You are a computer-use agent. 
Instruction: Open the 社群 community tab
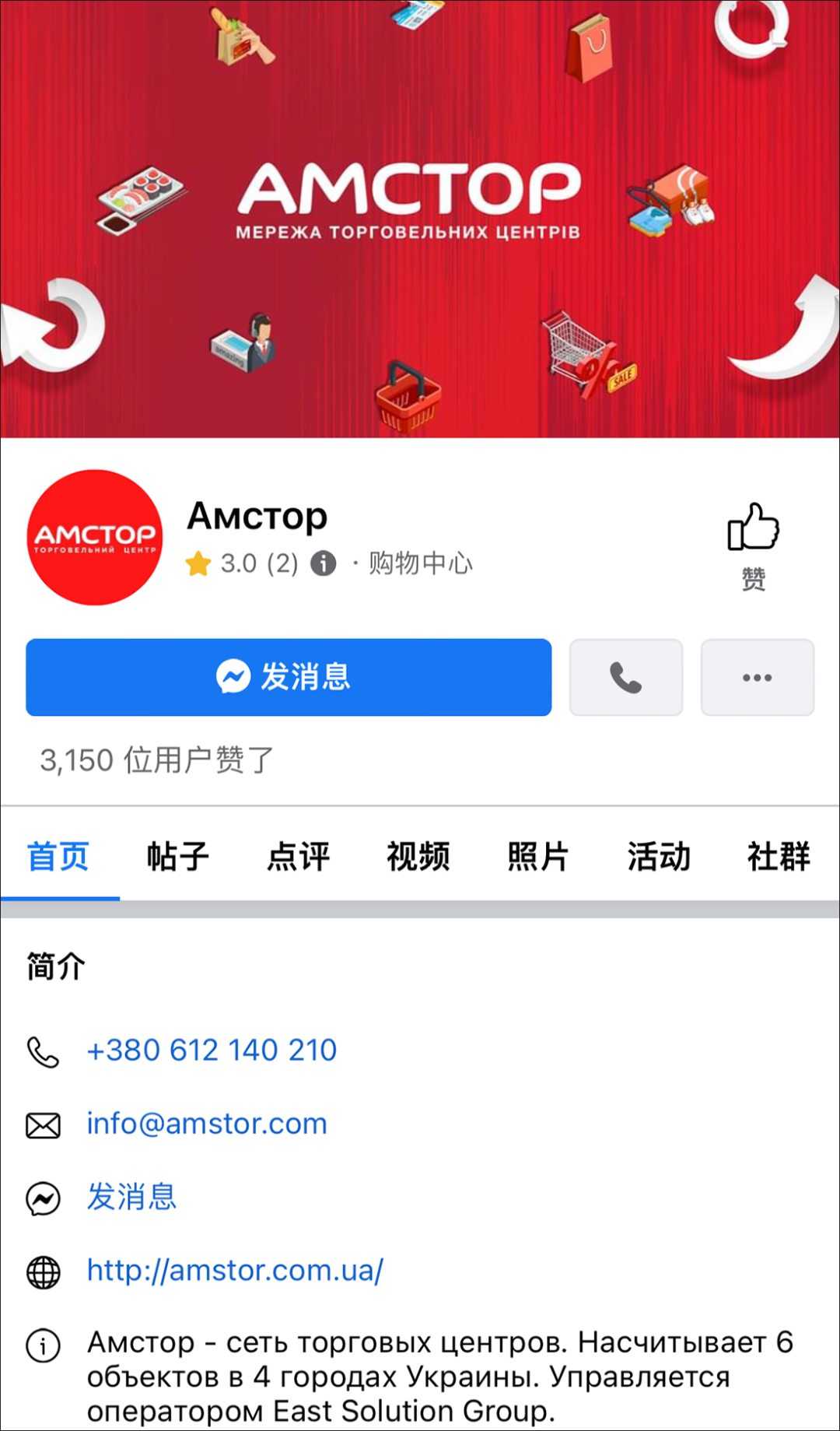(x=779, y=857)
